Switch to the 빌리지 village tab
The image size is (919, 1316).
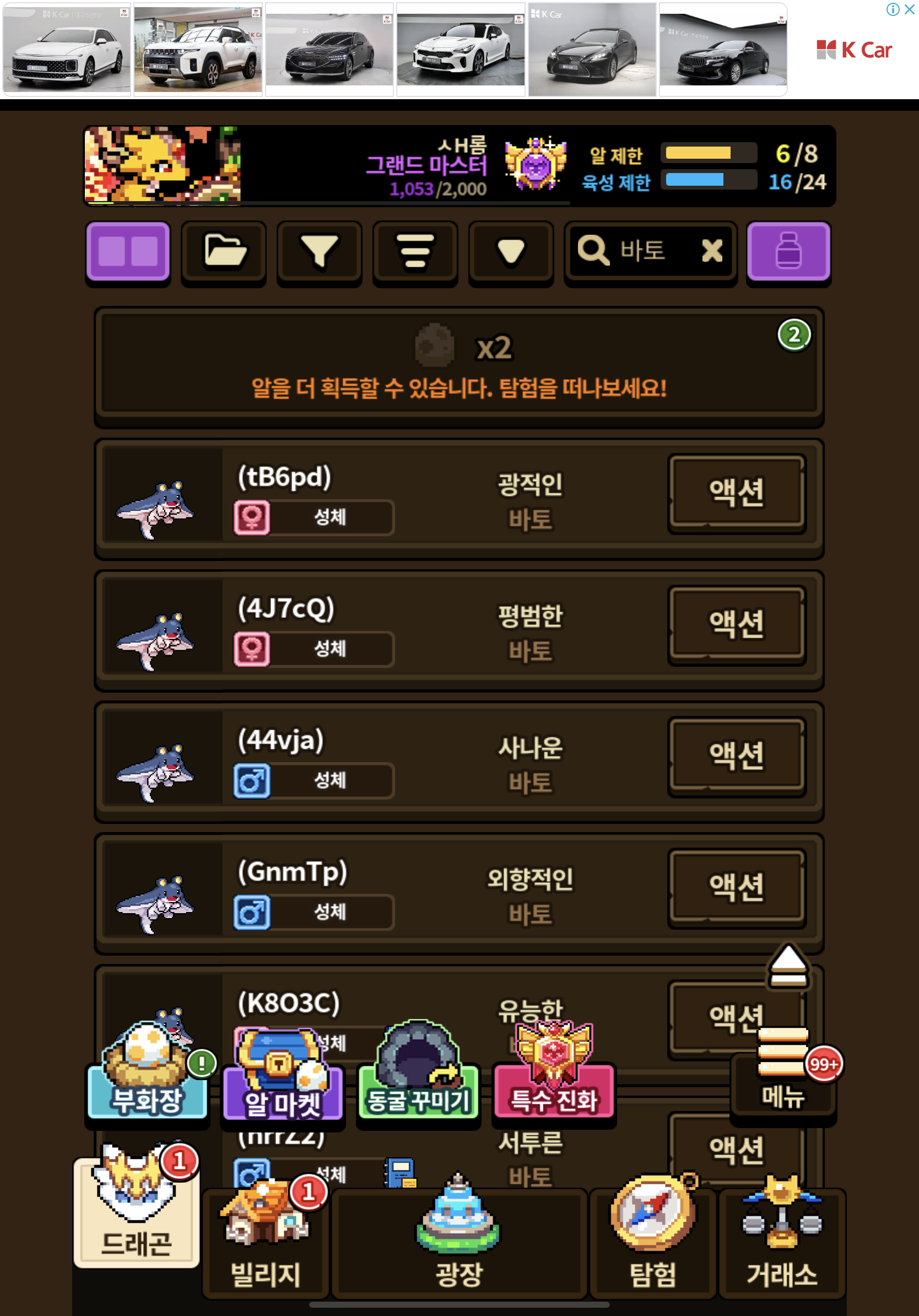[x=266, y=1238]
